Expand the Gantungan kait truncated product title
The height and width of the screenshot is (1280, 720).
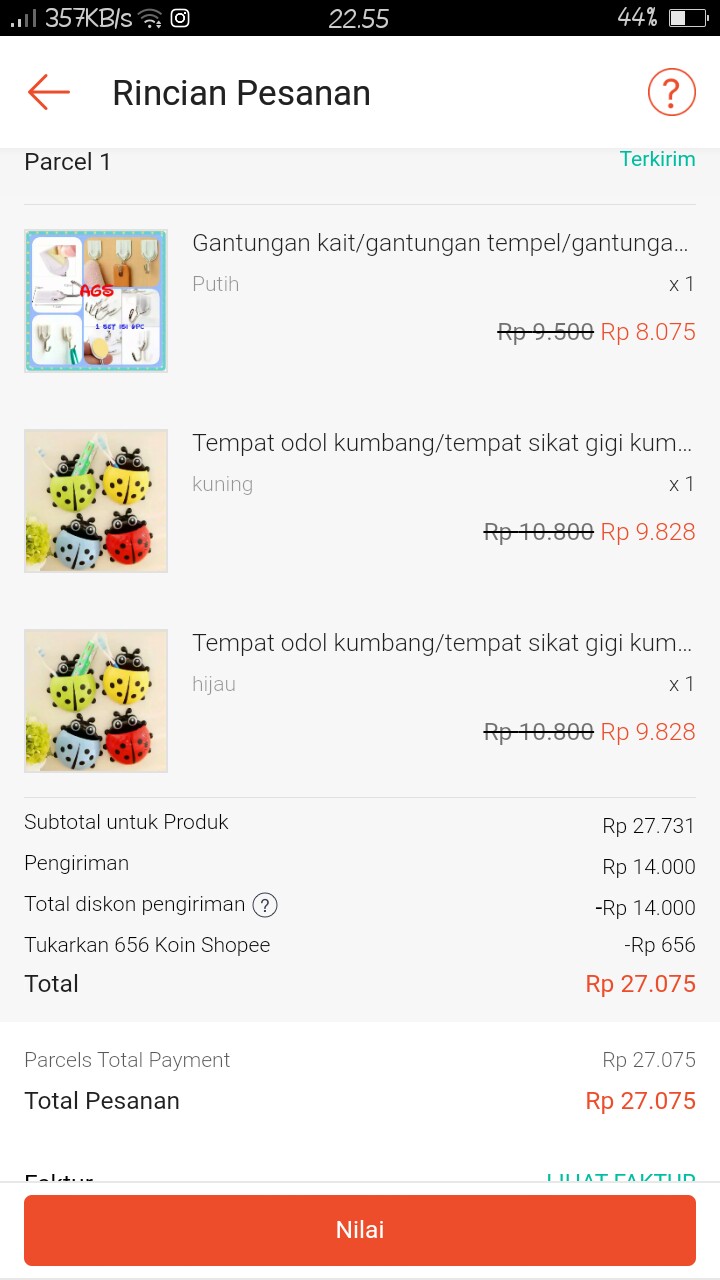pyautogui.click(x=440, y=242)
